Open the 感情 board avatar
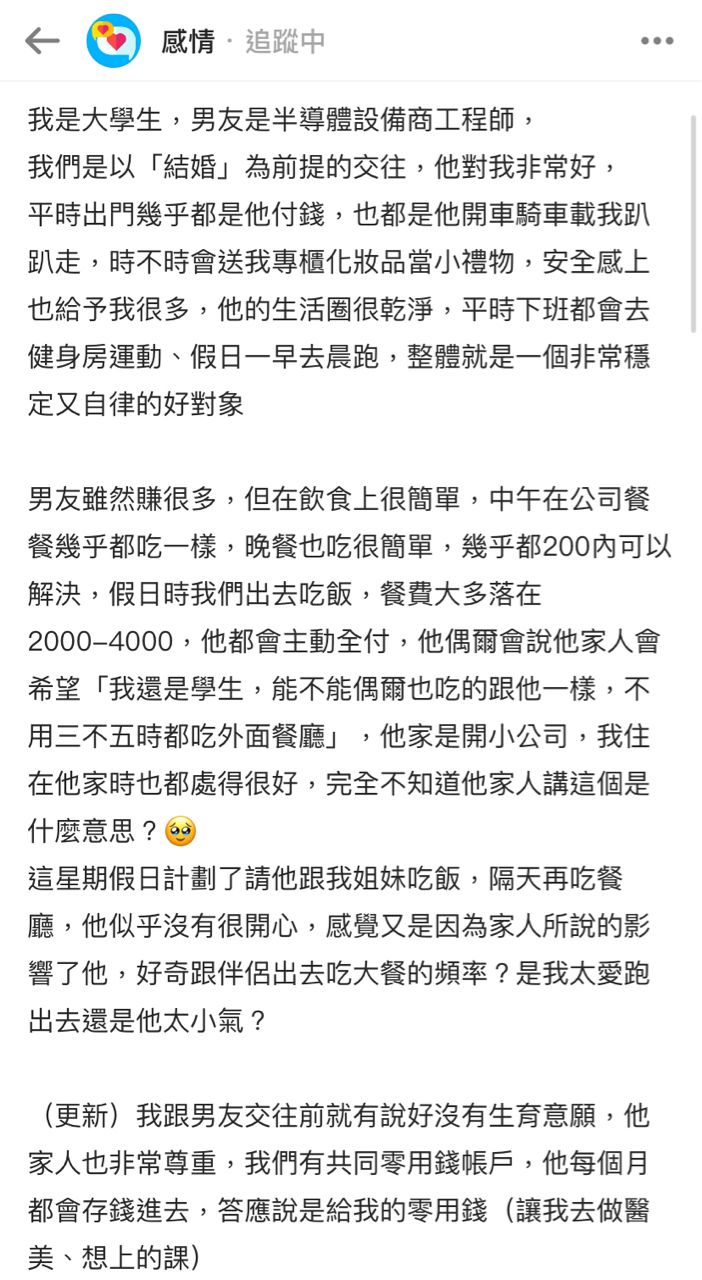702x1280 pixels. coord(113,41)
